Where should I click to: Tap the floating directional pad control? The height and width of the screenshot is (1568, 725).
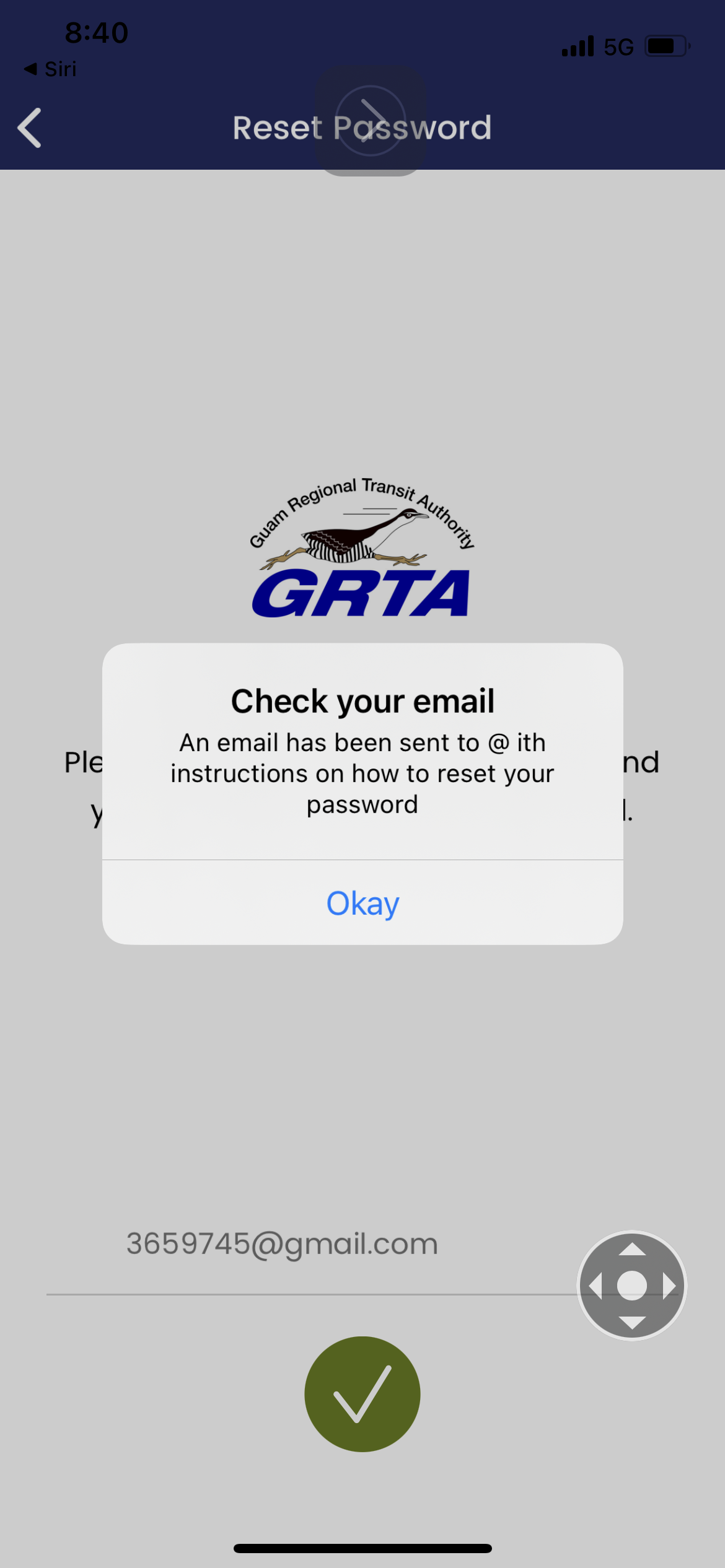631,1285
